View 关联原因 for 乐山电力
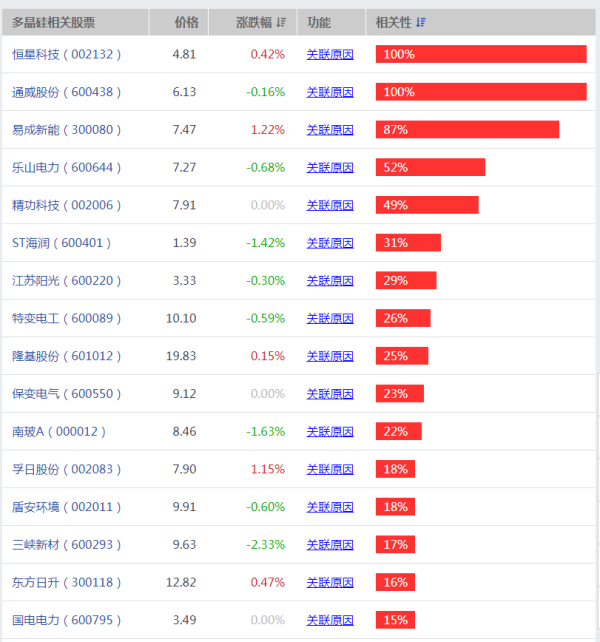This screenshot has height=642, width=600. [x=330, y=167]
